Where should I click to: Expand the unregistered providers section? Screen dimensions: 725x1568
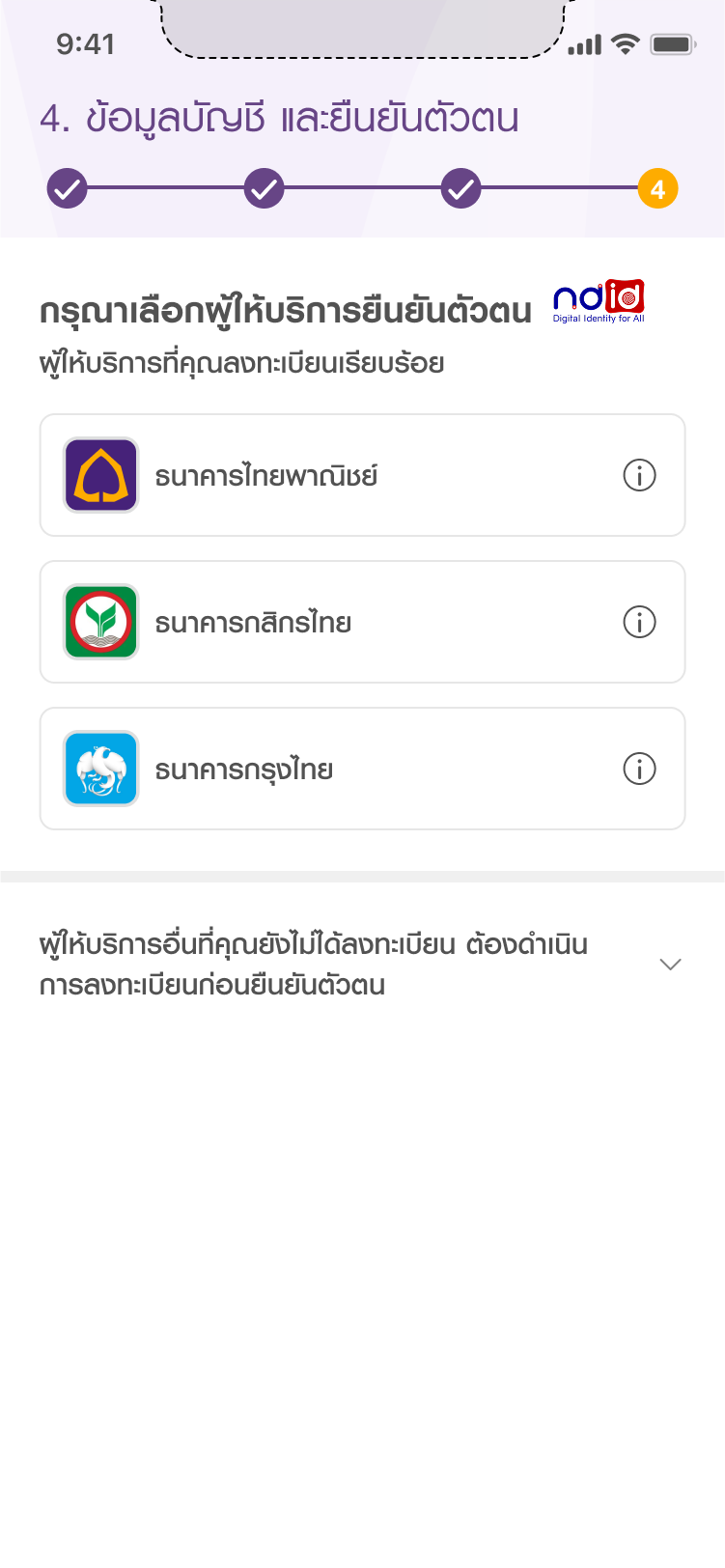[x=670, y=965]
